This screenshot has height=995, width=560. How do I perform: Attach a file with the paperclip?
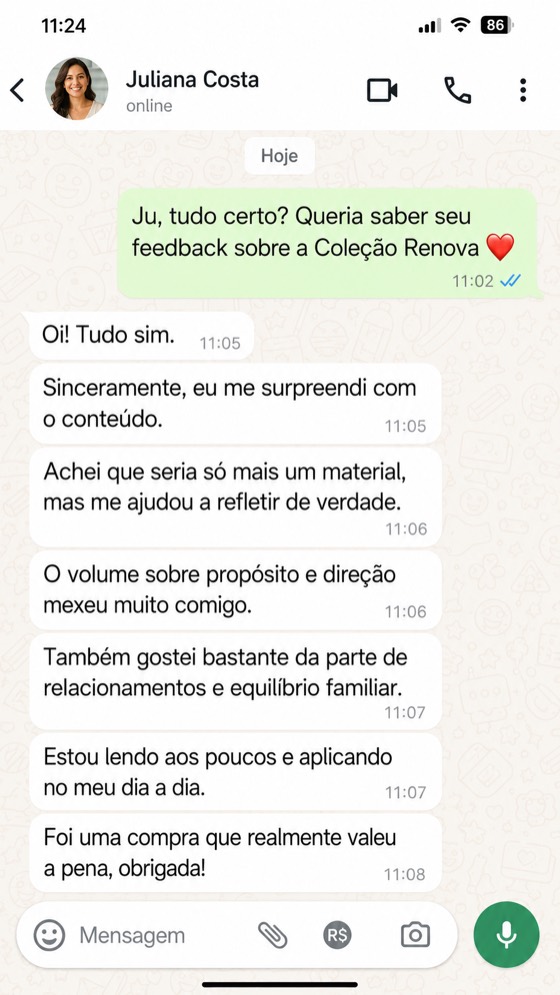(272, 935)
